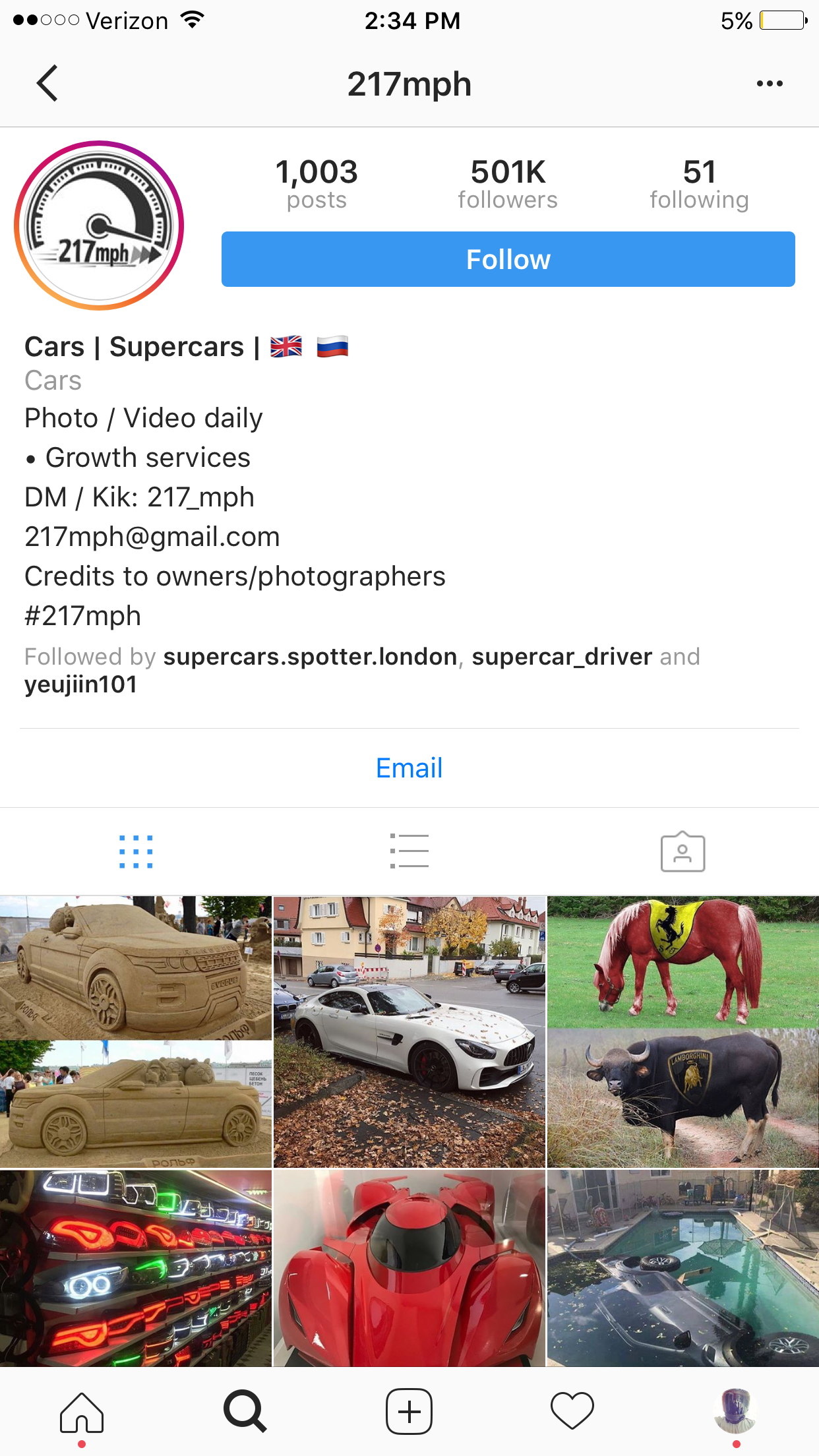This screenshot has width=819, height=1456.
Task: View the 217mph profile story
Action: 99,226
